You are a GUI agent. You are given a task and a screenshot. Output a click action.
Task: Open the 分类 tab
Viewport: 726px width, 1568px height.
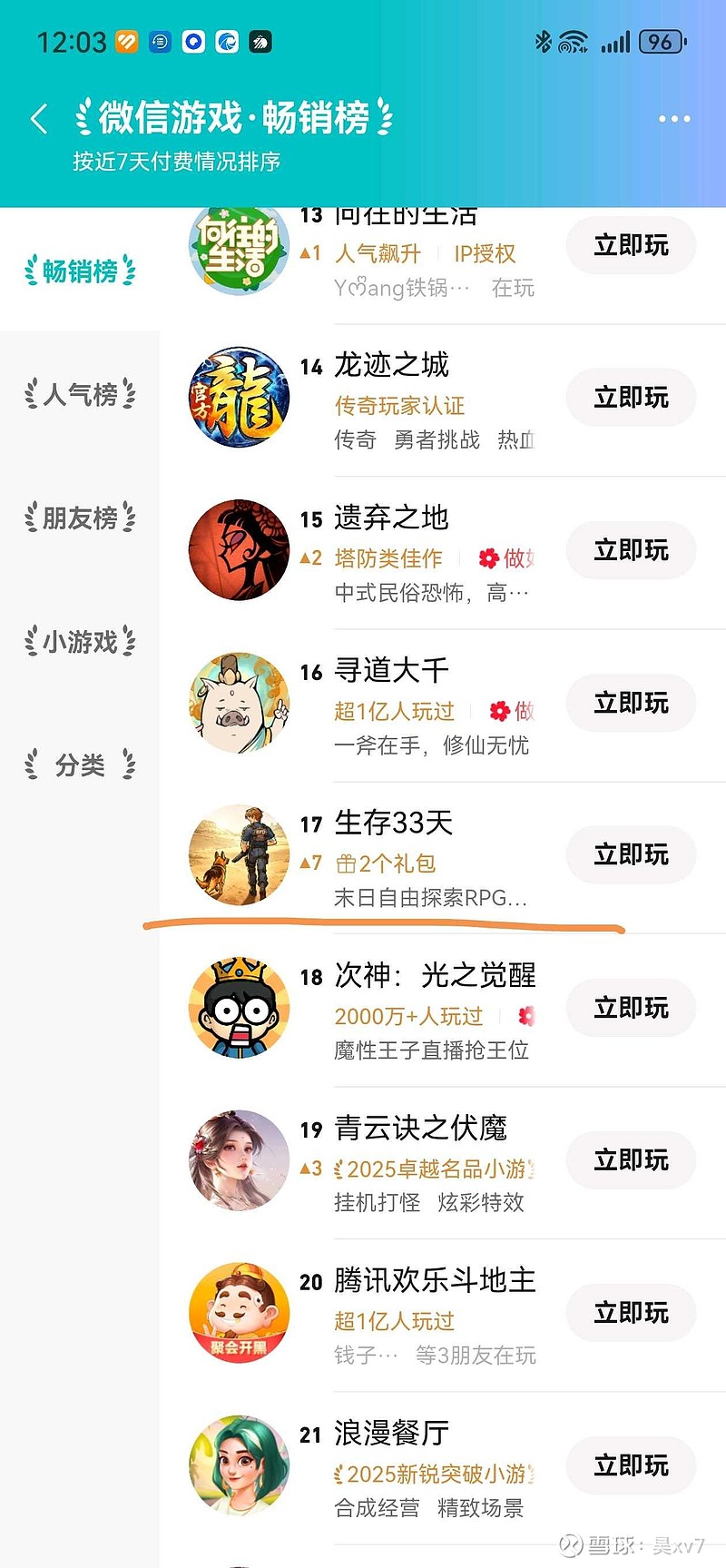(80, 765)
